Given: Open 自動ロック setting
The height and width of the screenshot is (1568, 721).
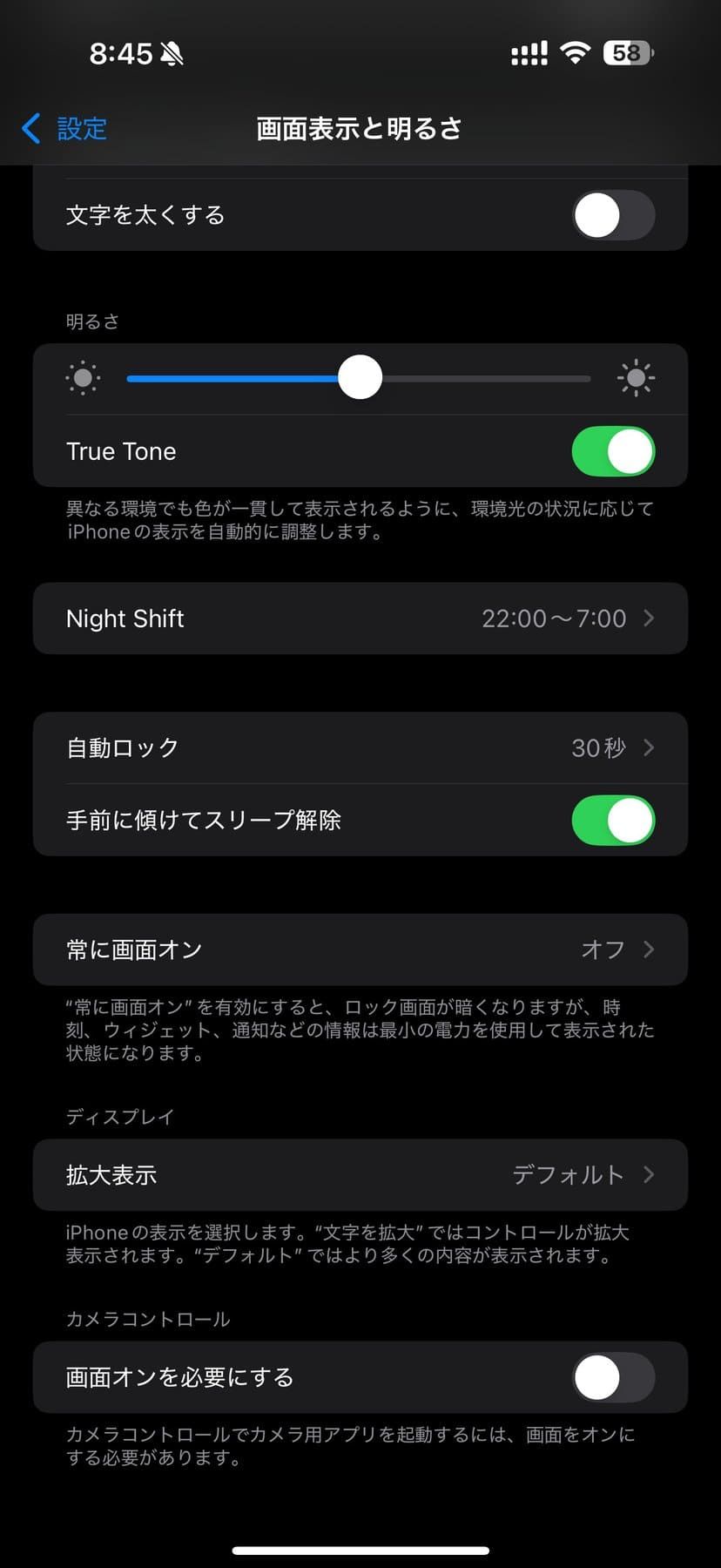Looking at the screenshot, I should pos(360,747).
